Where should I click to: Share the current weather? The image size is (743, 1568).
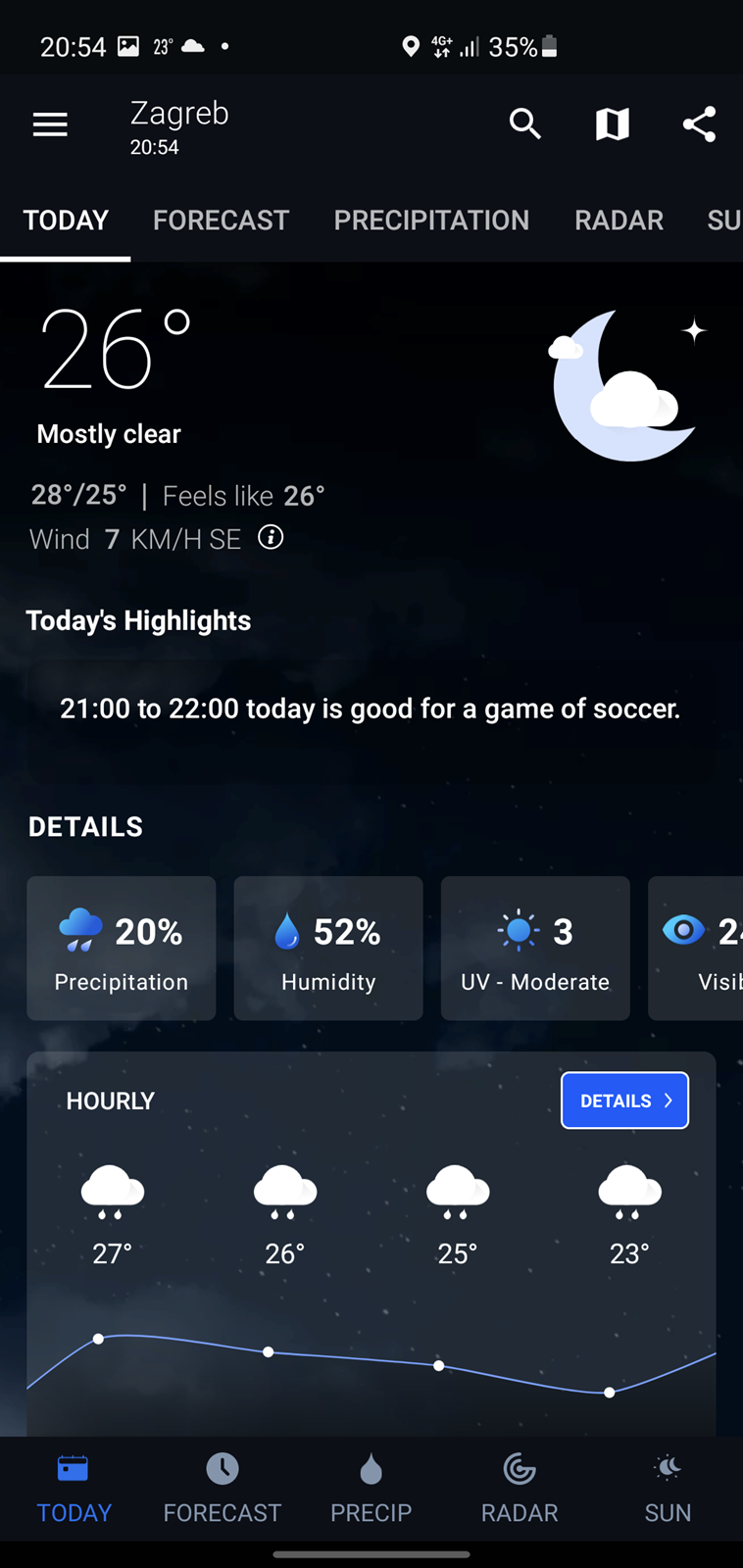(699, 124)
